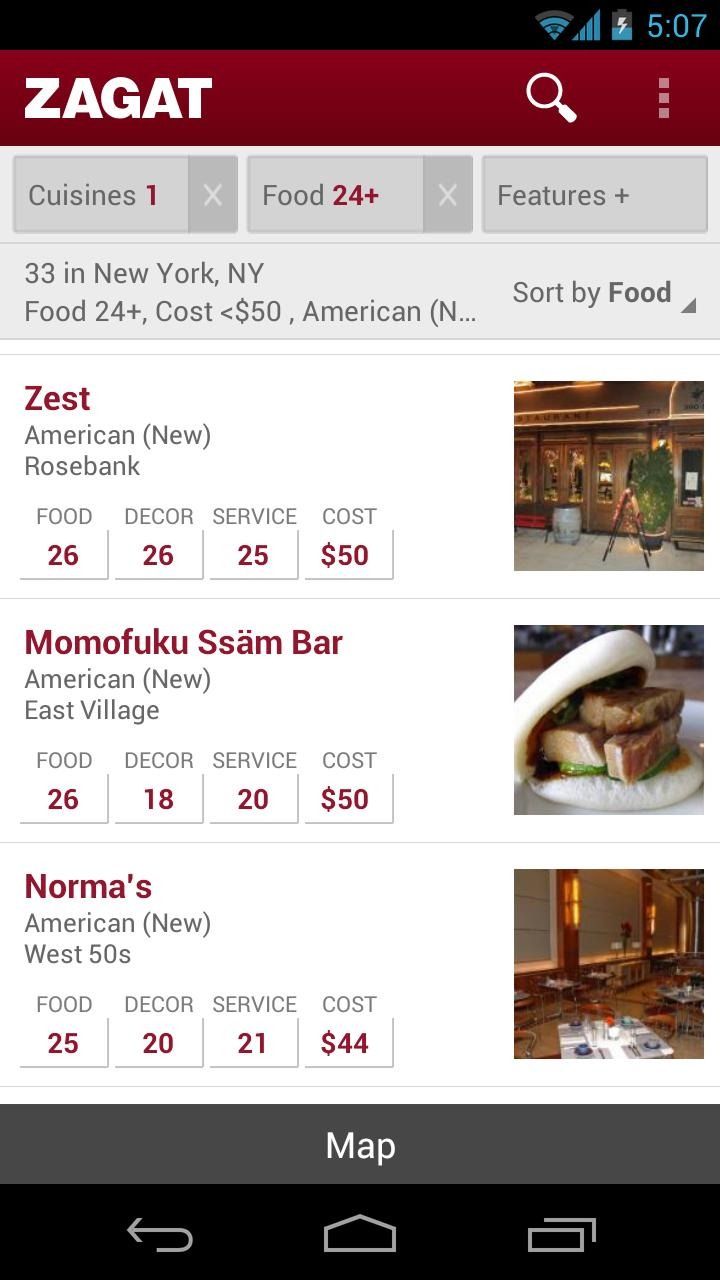Open the Map view
The image size is (720, 1280).
(360, 1144)
